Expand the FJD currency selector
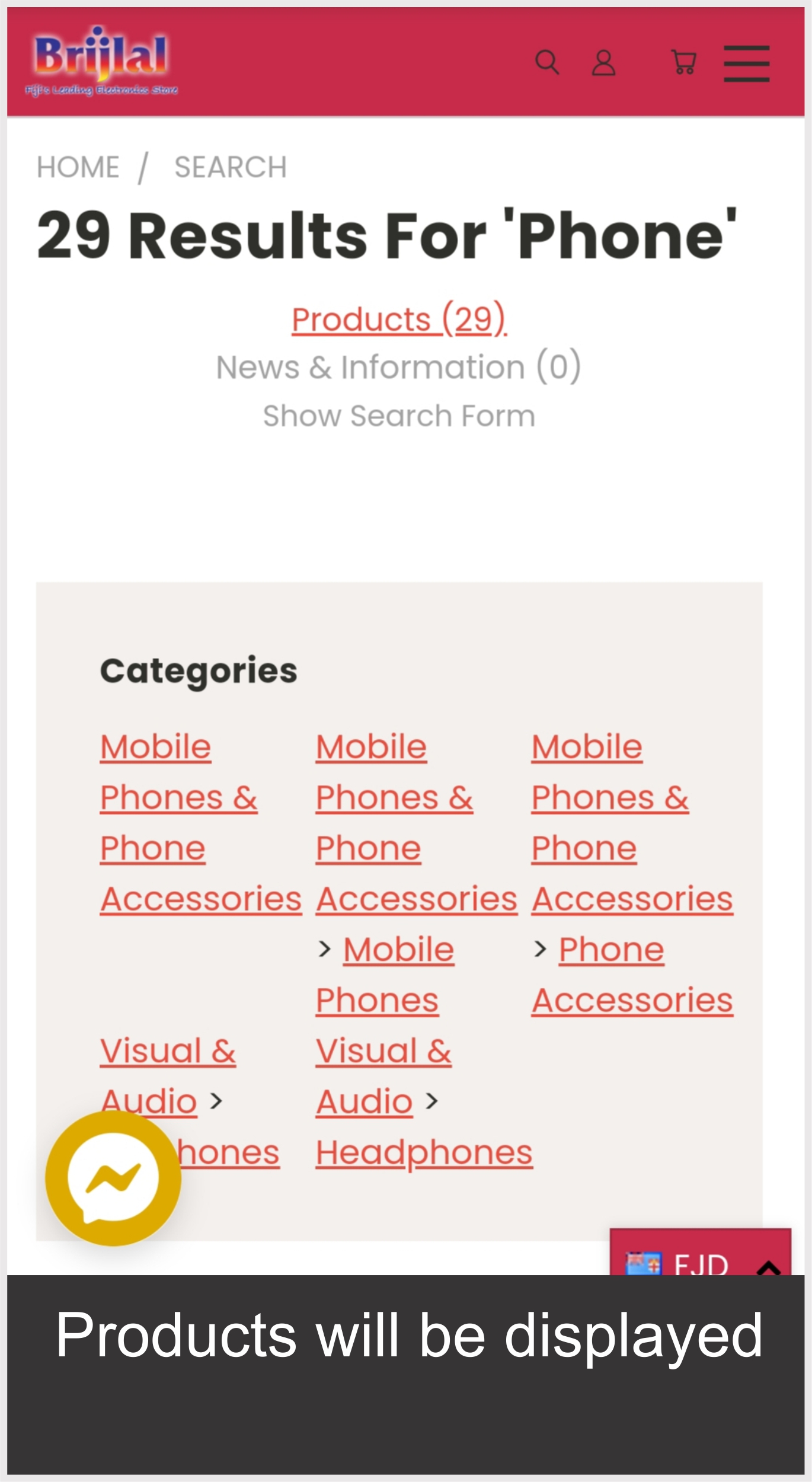Viewport: 812px width, 1482px height. click(700, 1263)
